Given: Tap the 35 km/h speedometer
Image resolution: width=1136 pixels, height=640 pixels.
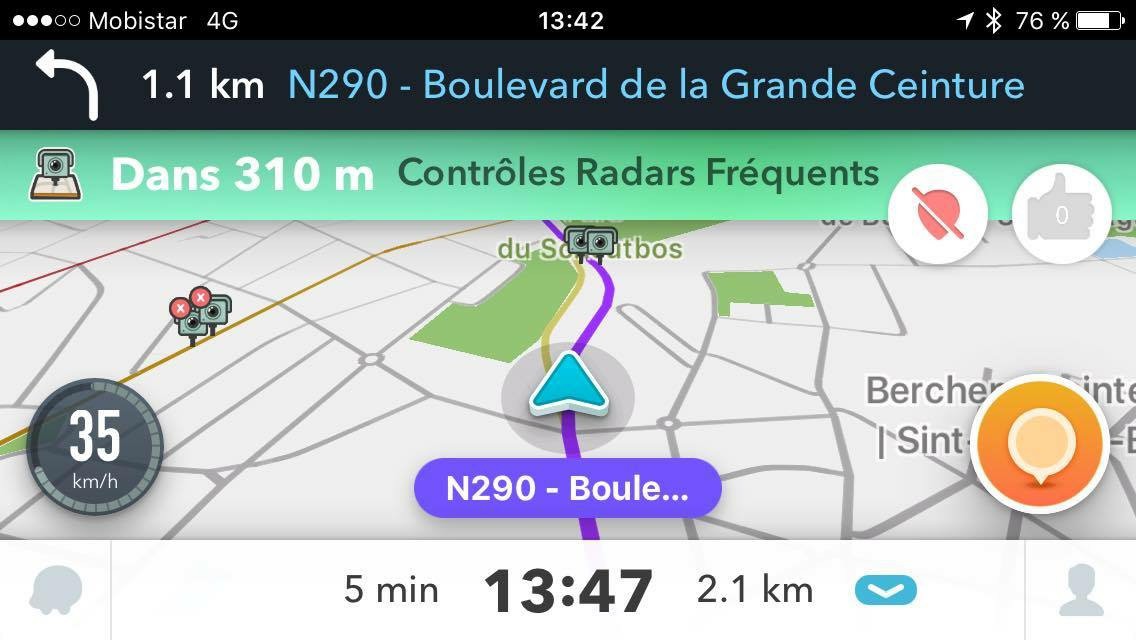Looking at the screenshot, I should [x=95, y=445].
